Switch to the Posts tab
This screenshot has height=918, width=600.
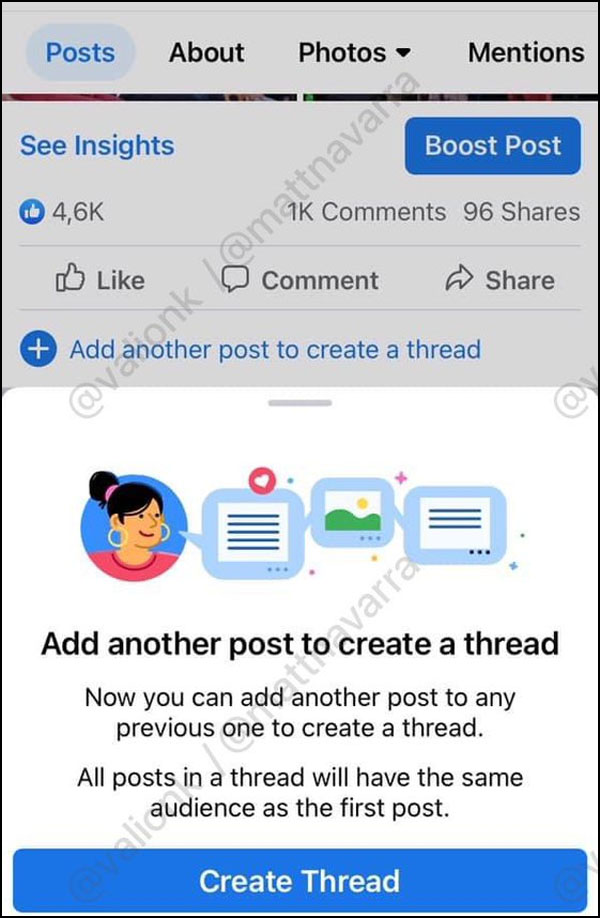[80, 52]
